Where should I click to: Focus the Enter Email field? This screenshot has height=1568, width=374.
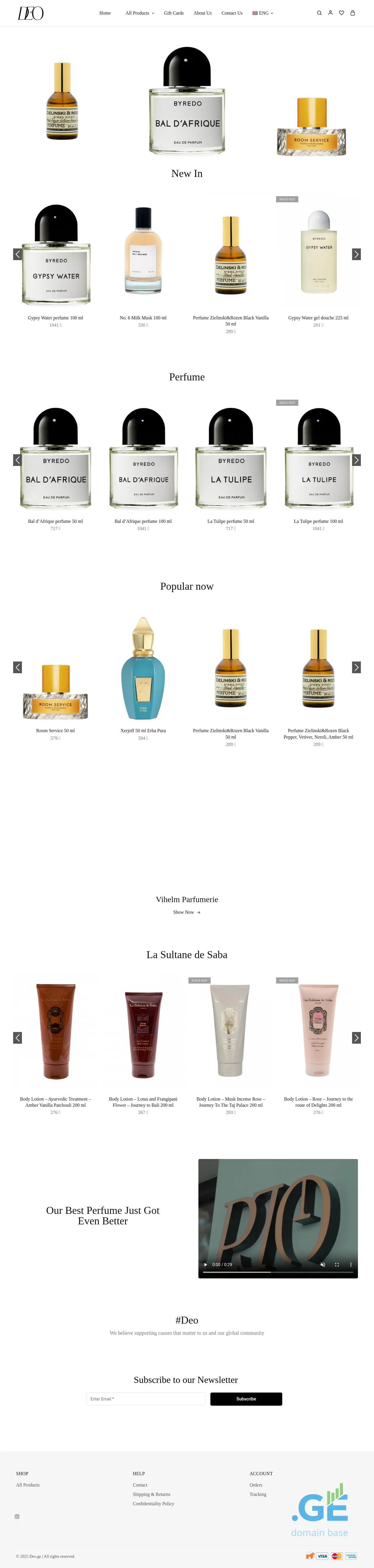pyautogui.click(x=146, y=1399)
